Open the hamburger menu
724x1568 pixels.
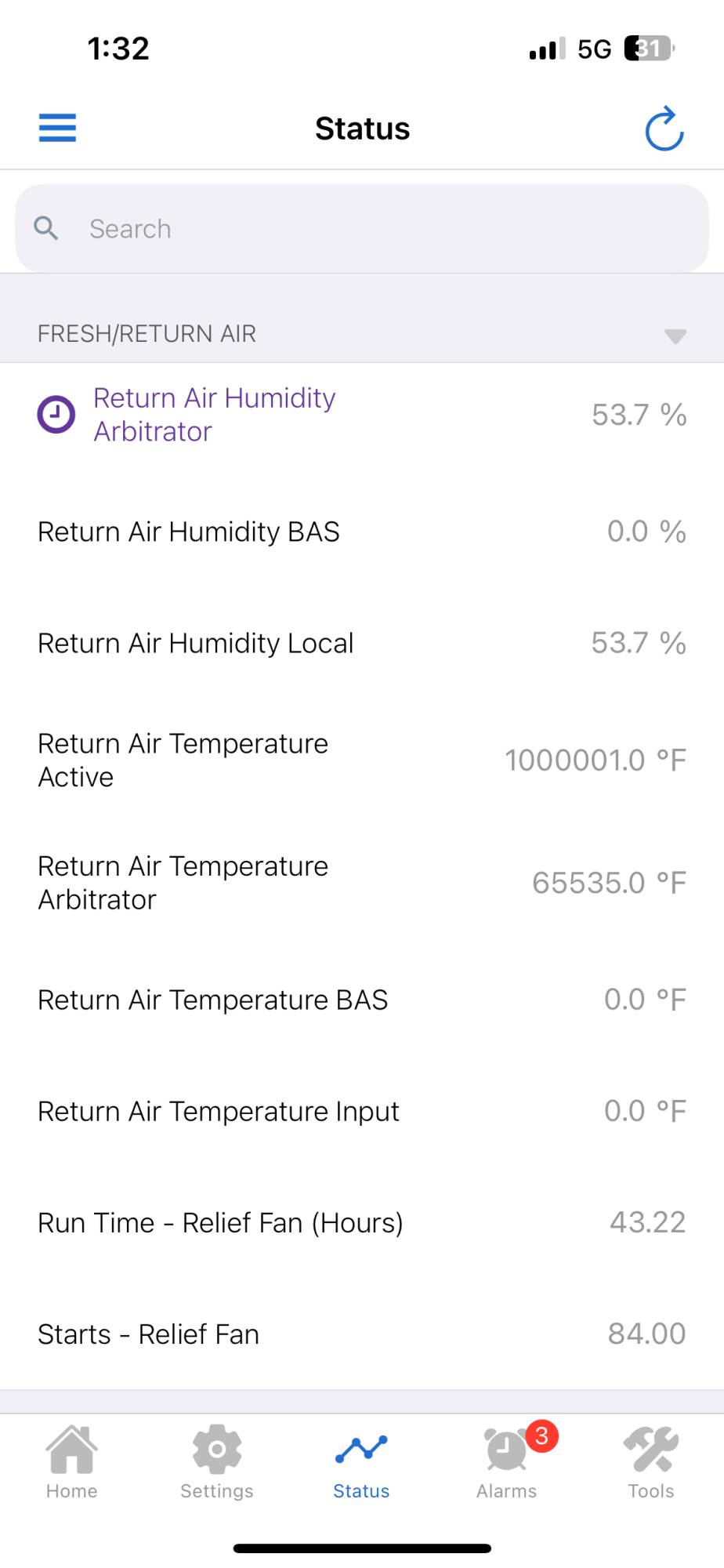[57, 128]
